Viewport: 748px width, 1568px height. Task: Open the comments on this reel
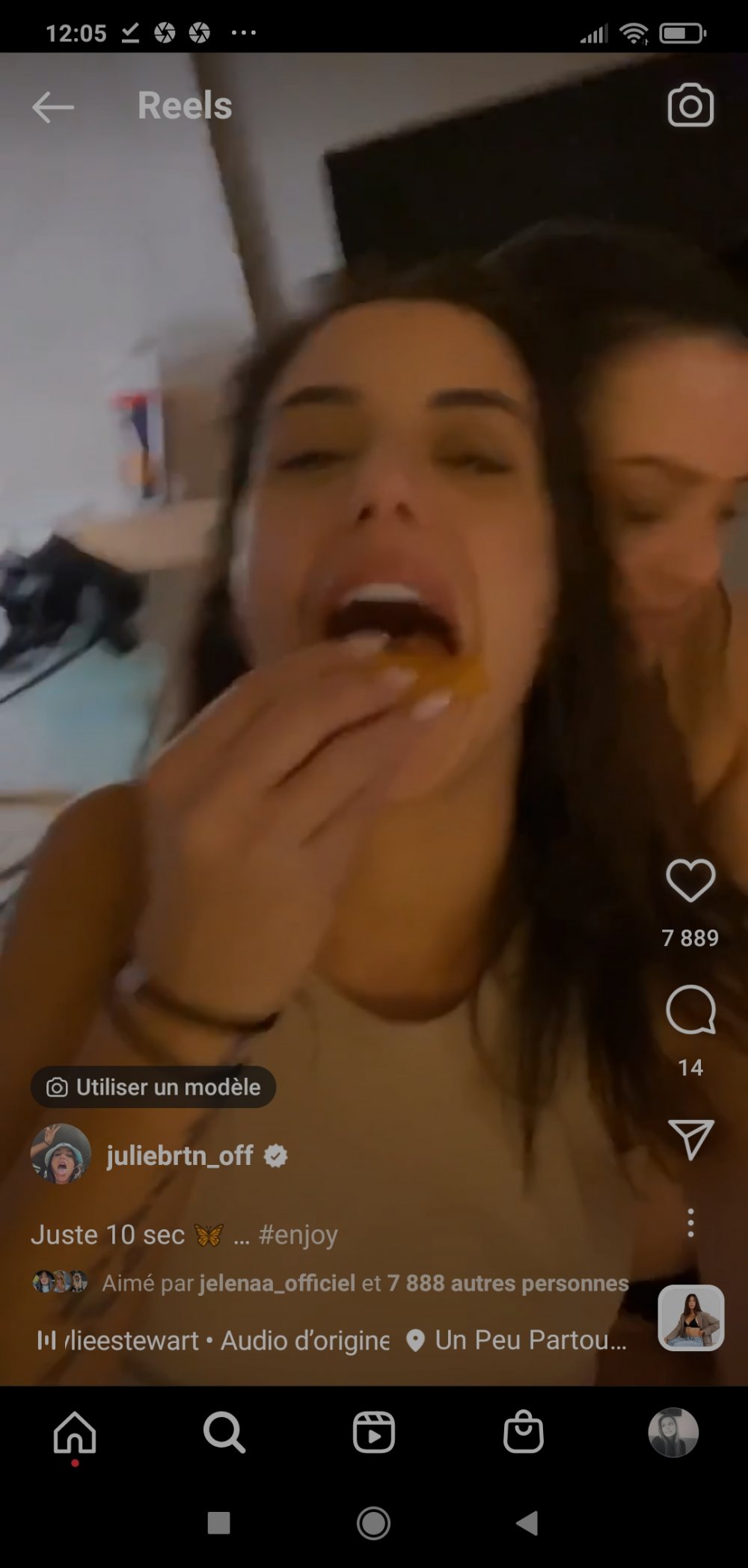tap(690, 1010)
